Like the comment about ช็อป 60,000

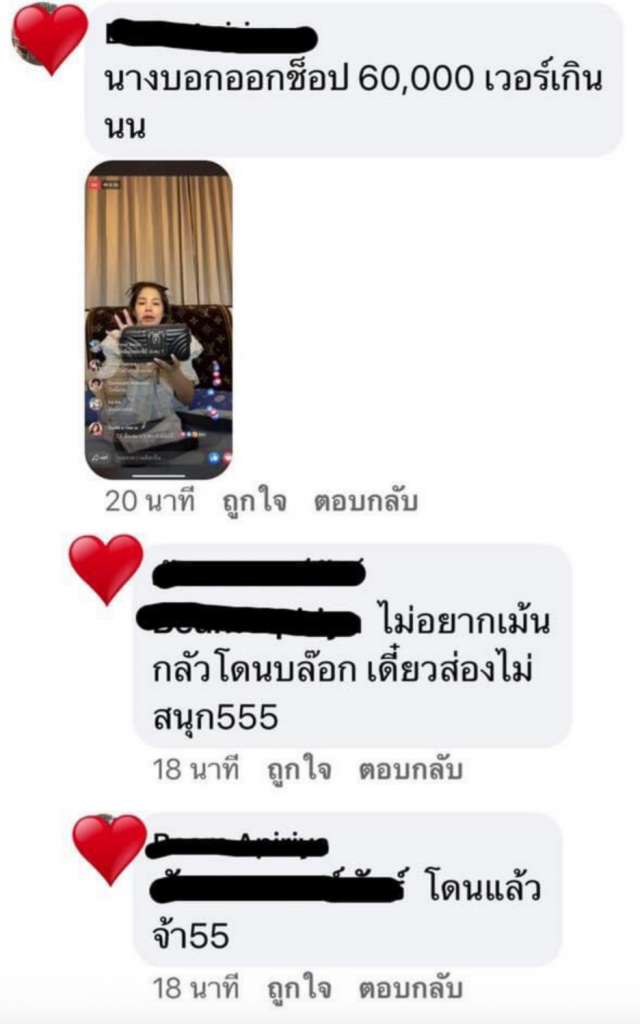[x=253, y=501]
